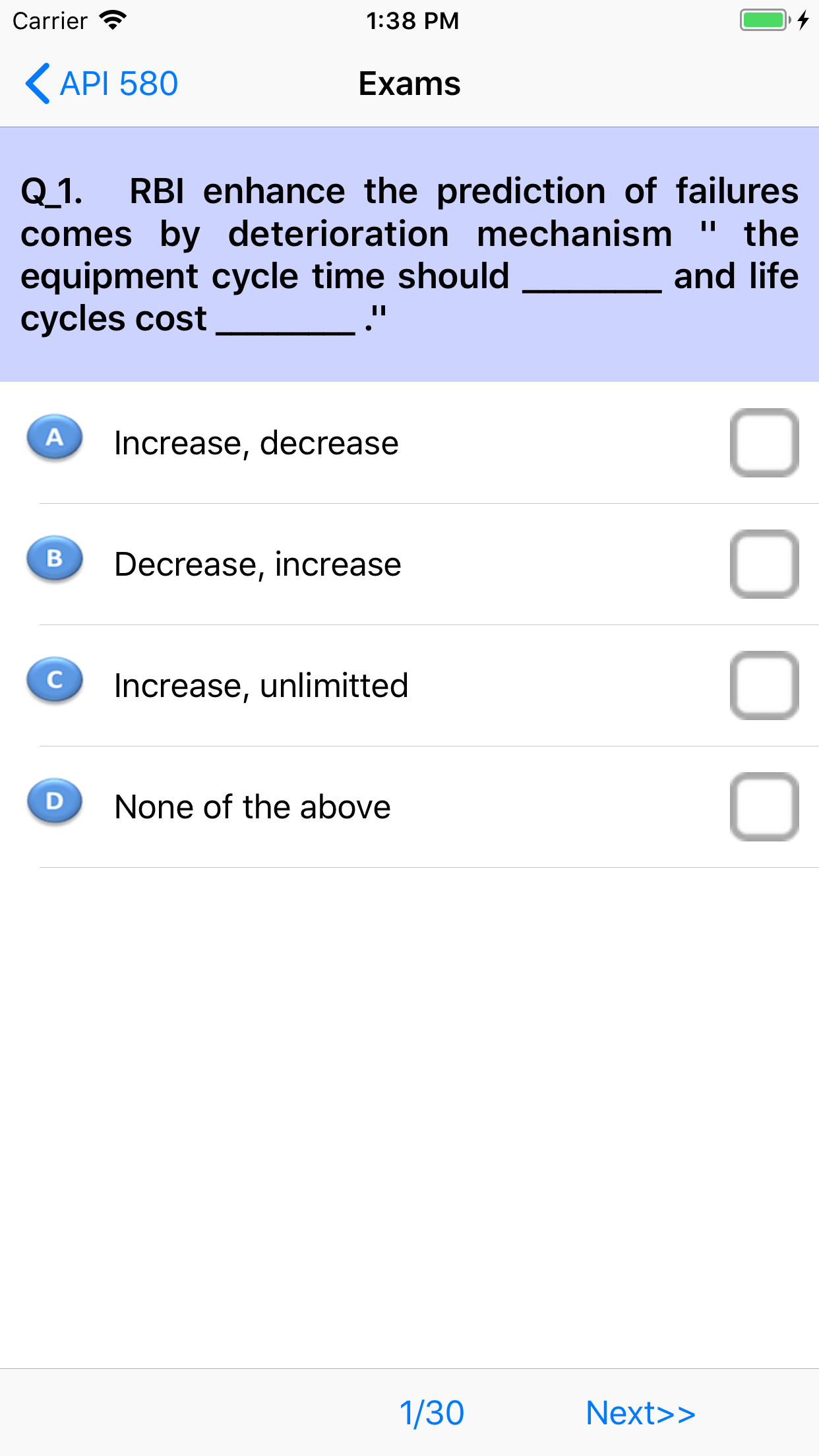Screen dimensions: 819x1456
Task: Click the 1:38 PM clock display
Action: click(413, 20)
